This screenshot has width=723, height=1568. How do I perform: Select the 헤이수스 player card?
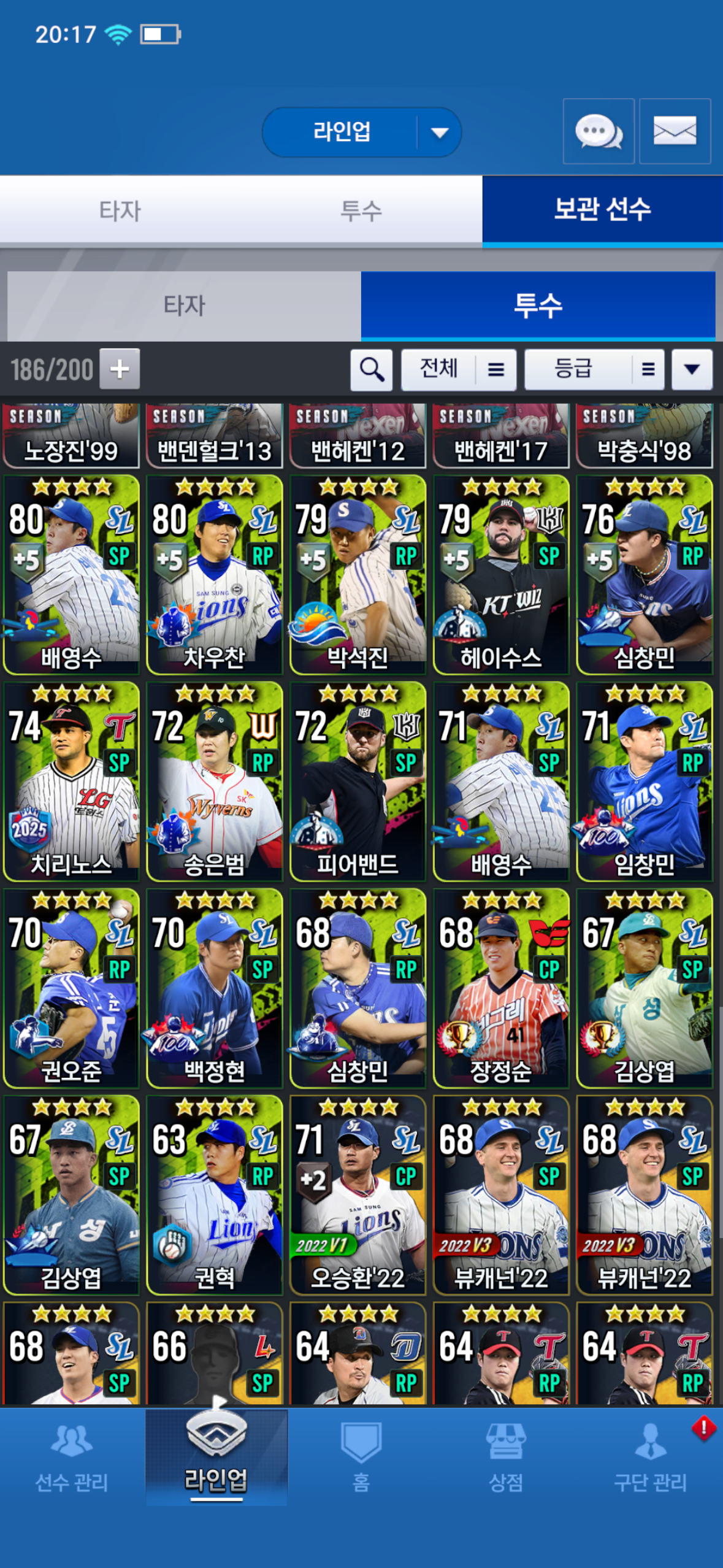click(501, 575)
